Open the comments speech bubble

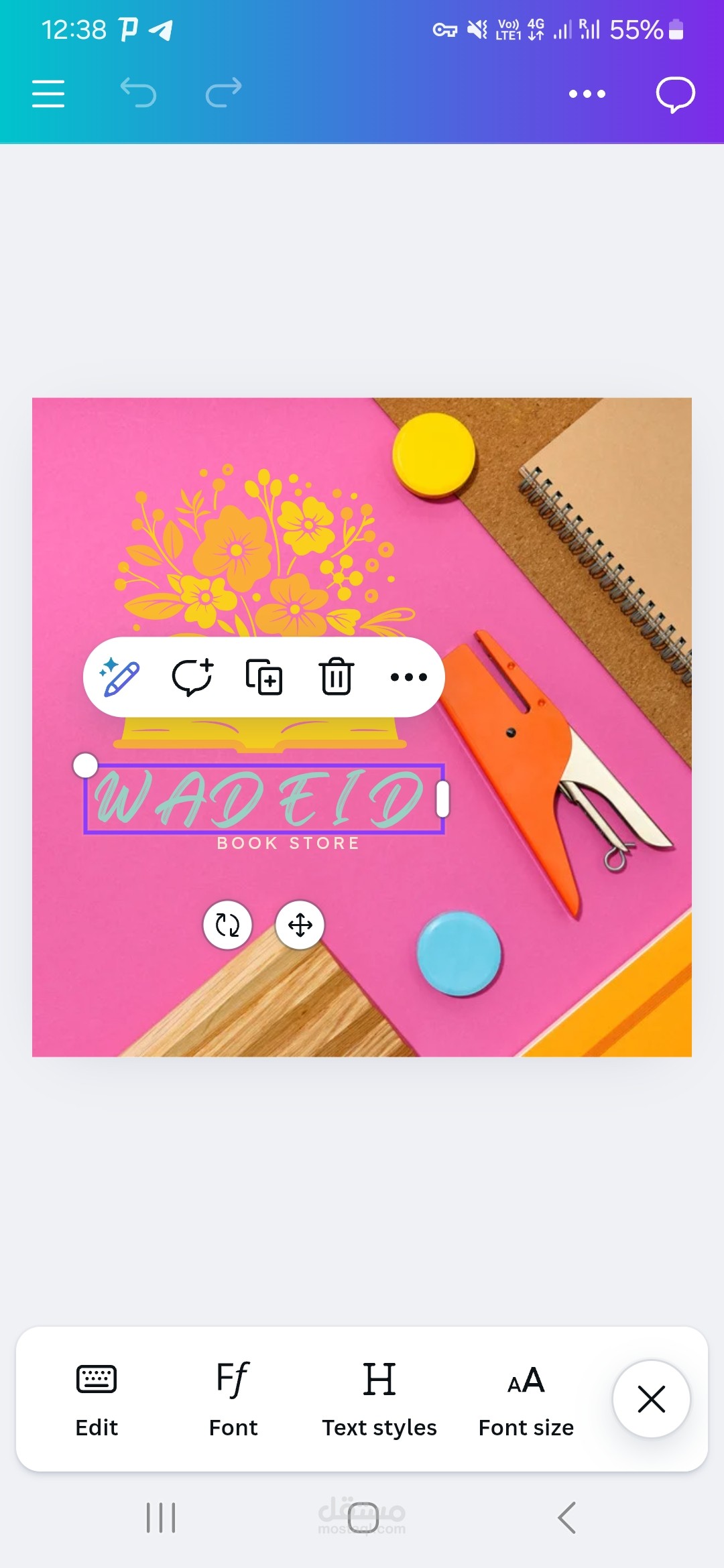(675, 94)
